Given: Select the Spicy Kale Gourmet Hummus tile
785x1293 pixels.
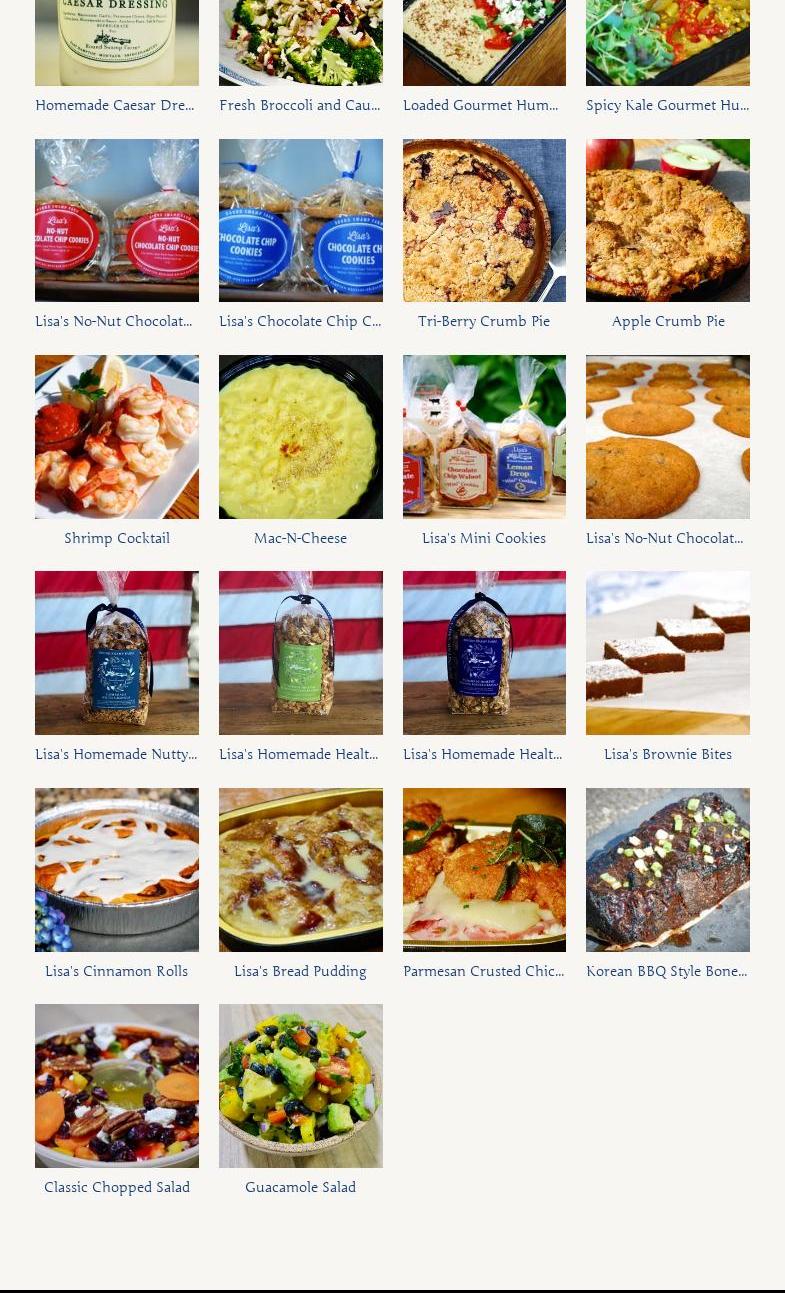Looking at the screenshot, I should 667,45.
